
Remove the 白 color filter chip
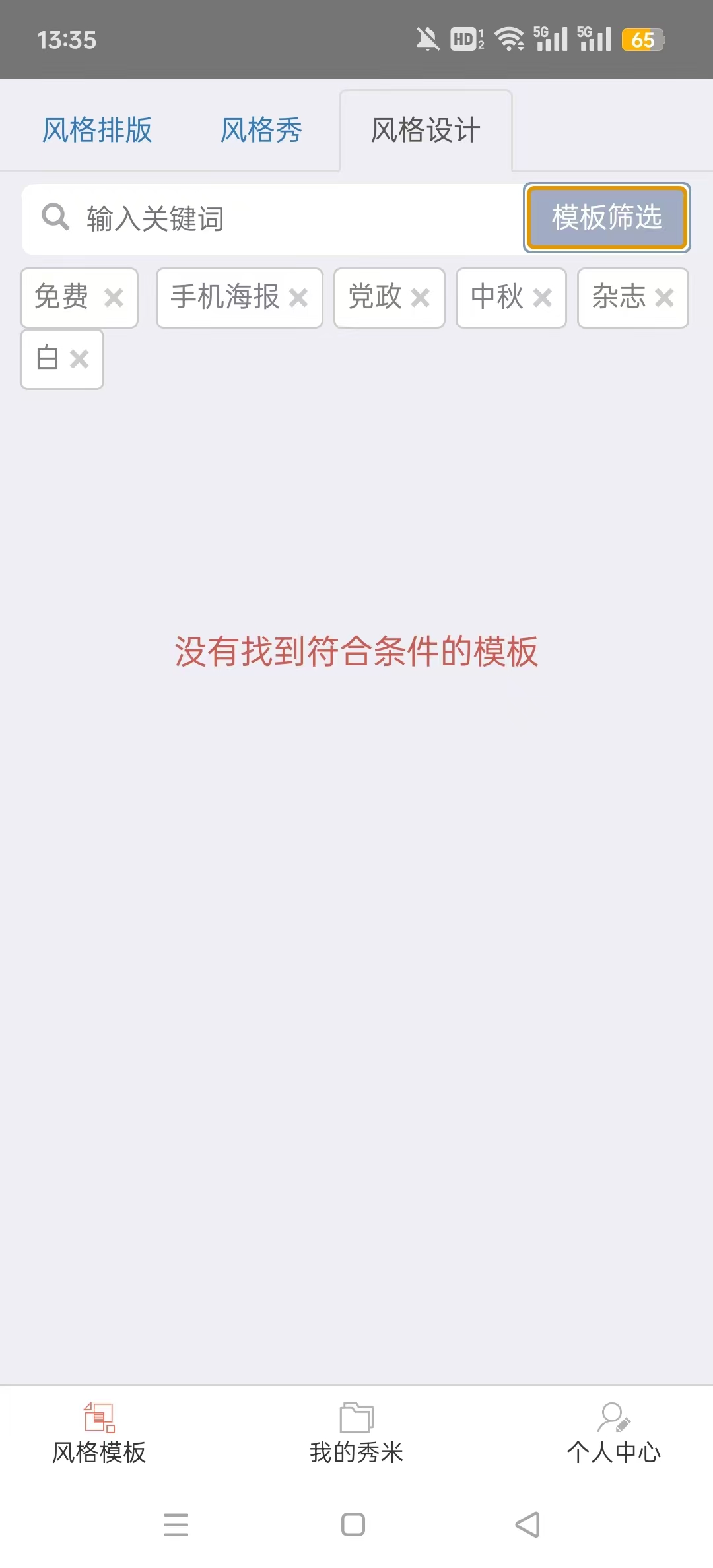click(79, 359)
